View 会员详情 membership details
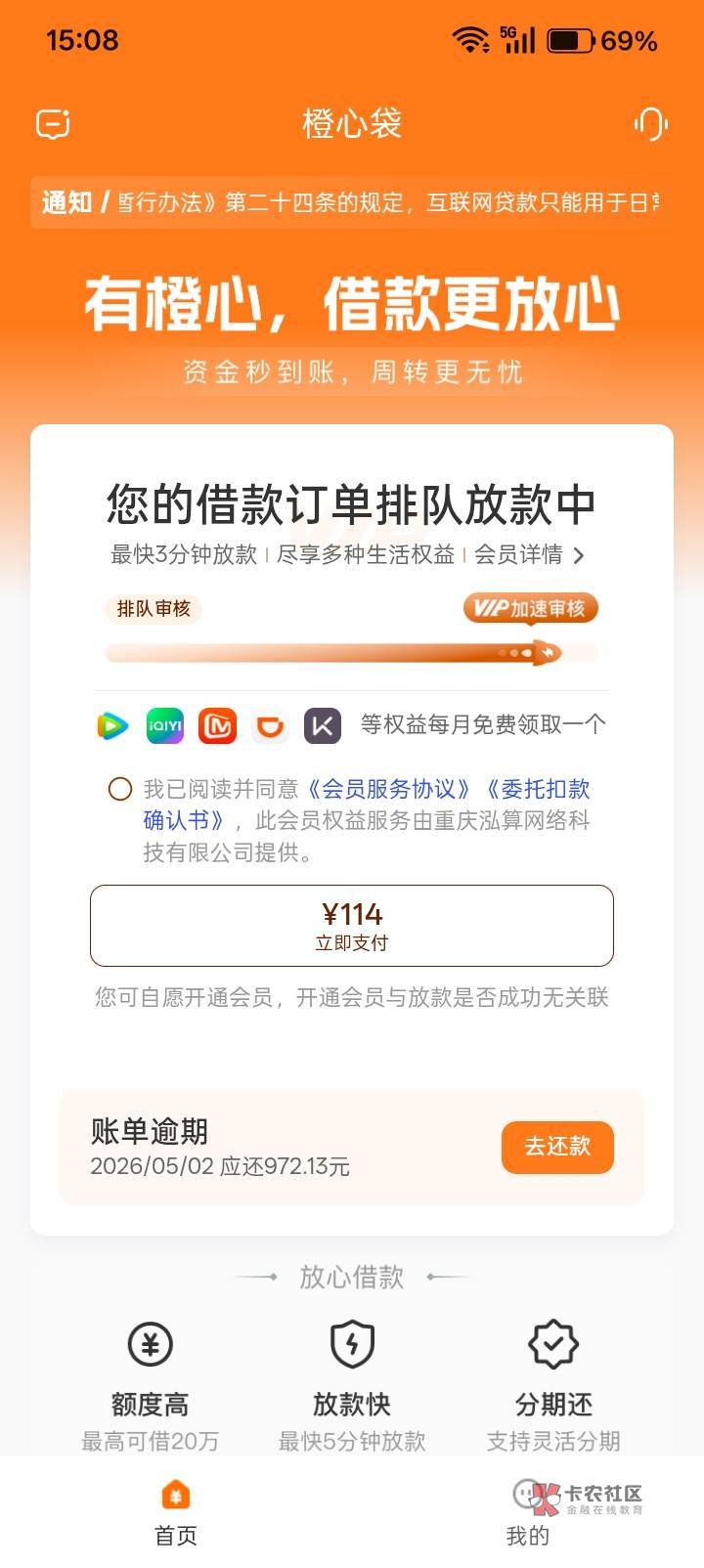Screen dimensions: 704x1568 click(x=529, y=555)
